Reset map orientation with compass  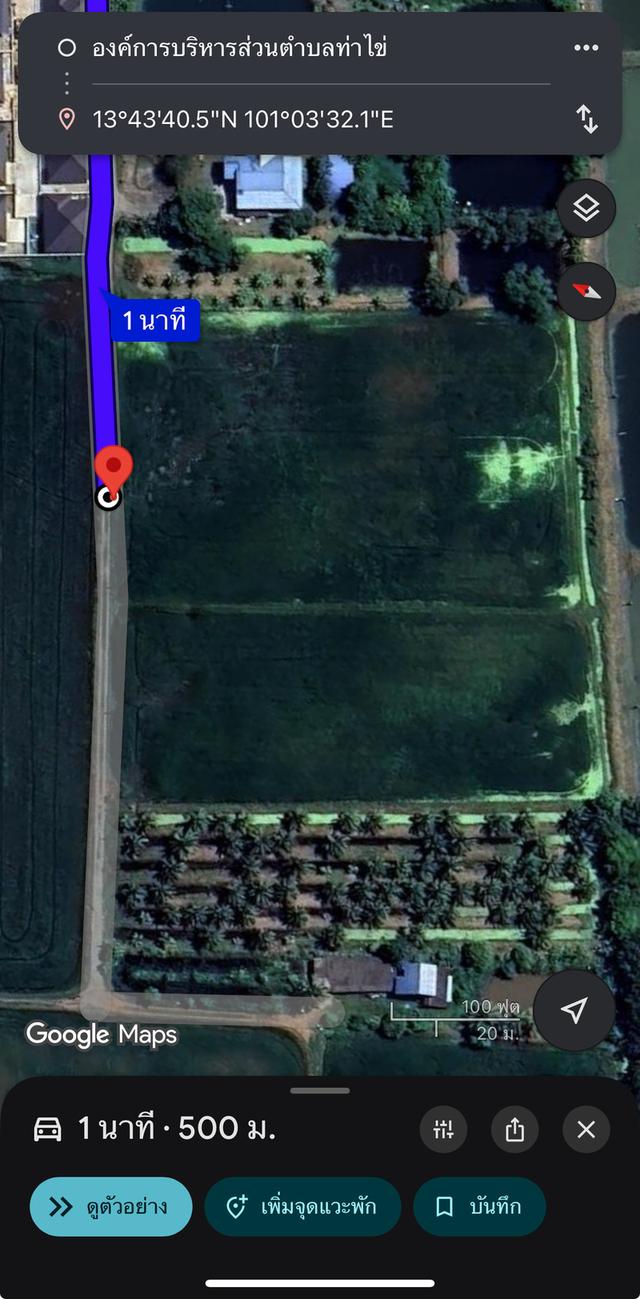pos(586,291)
